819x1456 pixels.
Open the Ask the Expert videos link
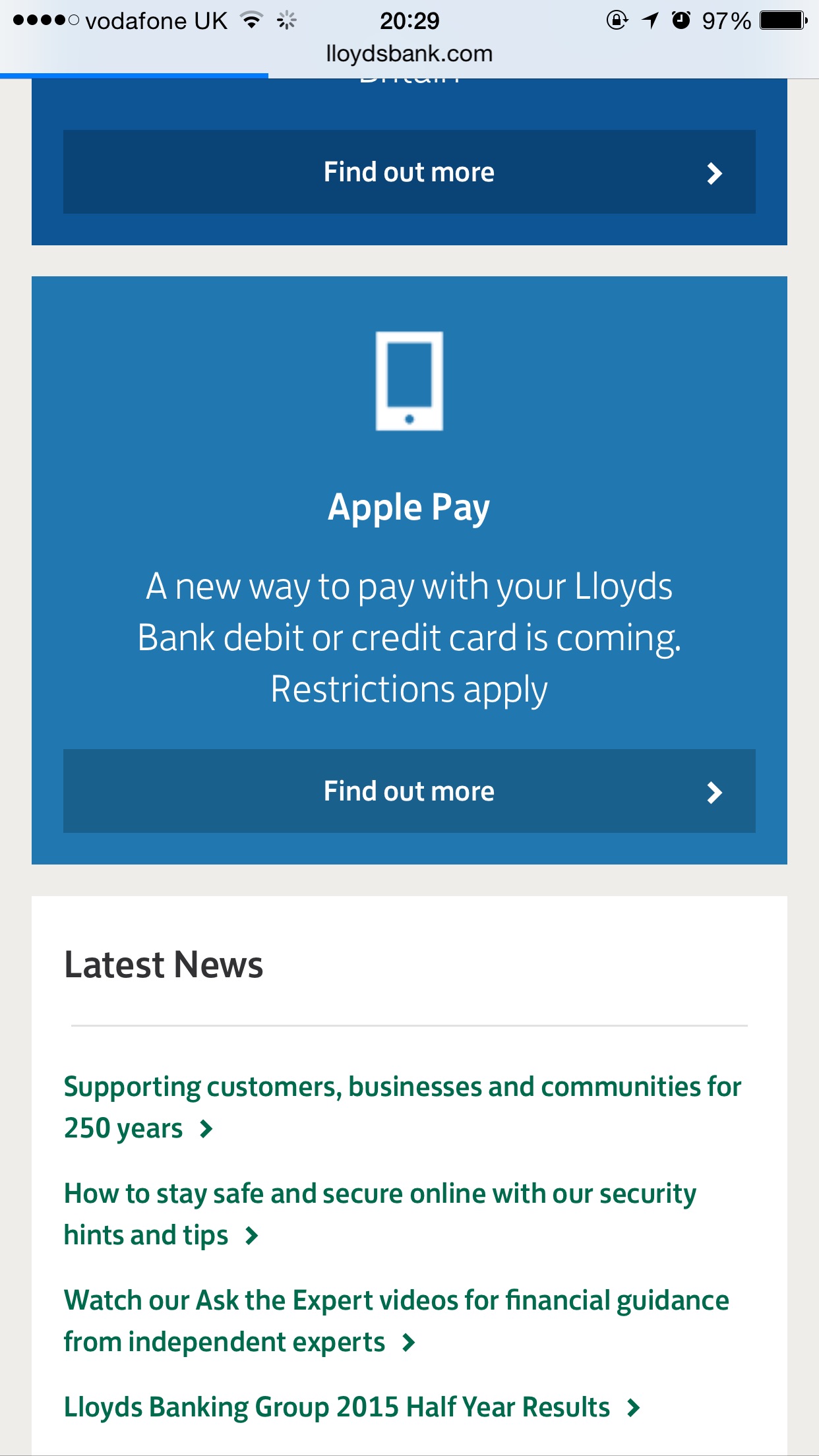click(396, 1321)
